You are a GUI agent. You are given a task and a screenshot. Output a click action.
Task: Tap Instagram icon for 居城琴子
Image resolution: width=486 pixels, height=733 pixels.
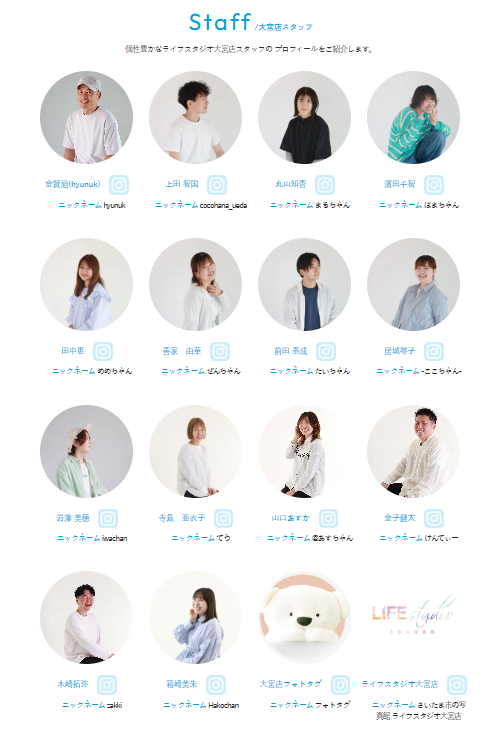(x=434, y=351)
